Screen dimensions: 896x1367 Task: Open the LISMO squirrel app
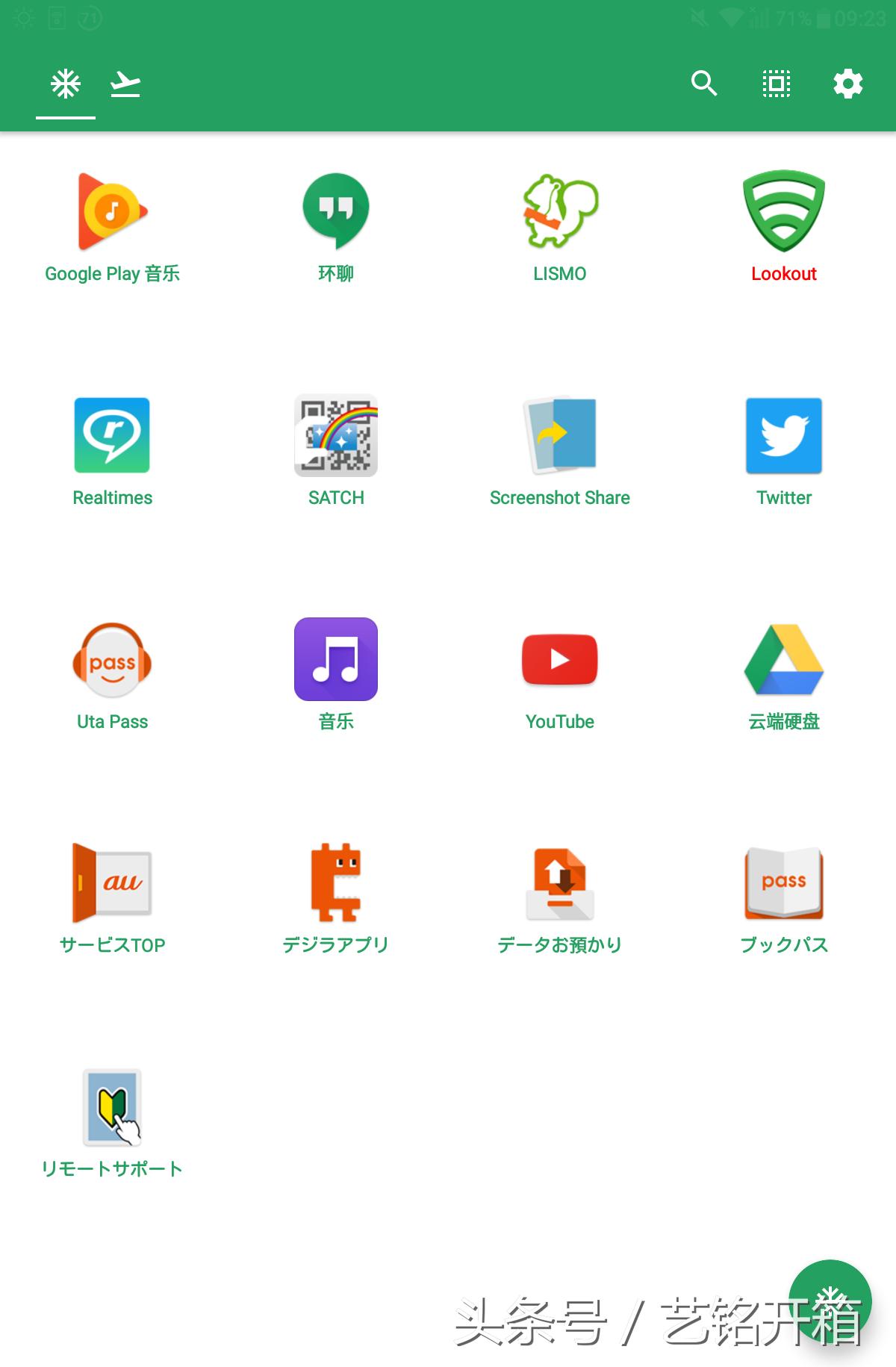[x=560, y=211]
